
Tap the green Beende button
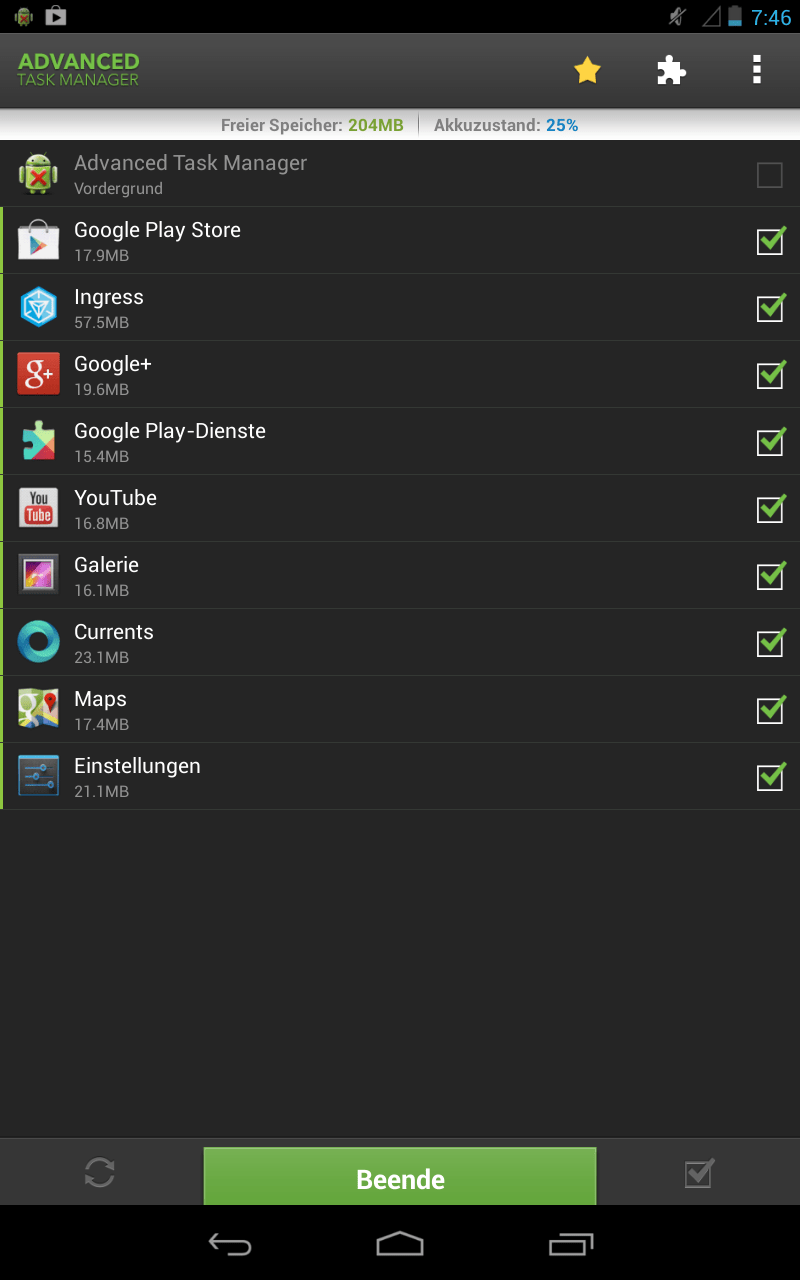(x=400, y=1177)
